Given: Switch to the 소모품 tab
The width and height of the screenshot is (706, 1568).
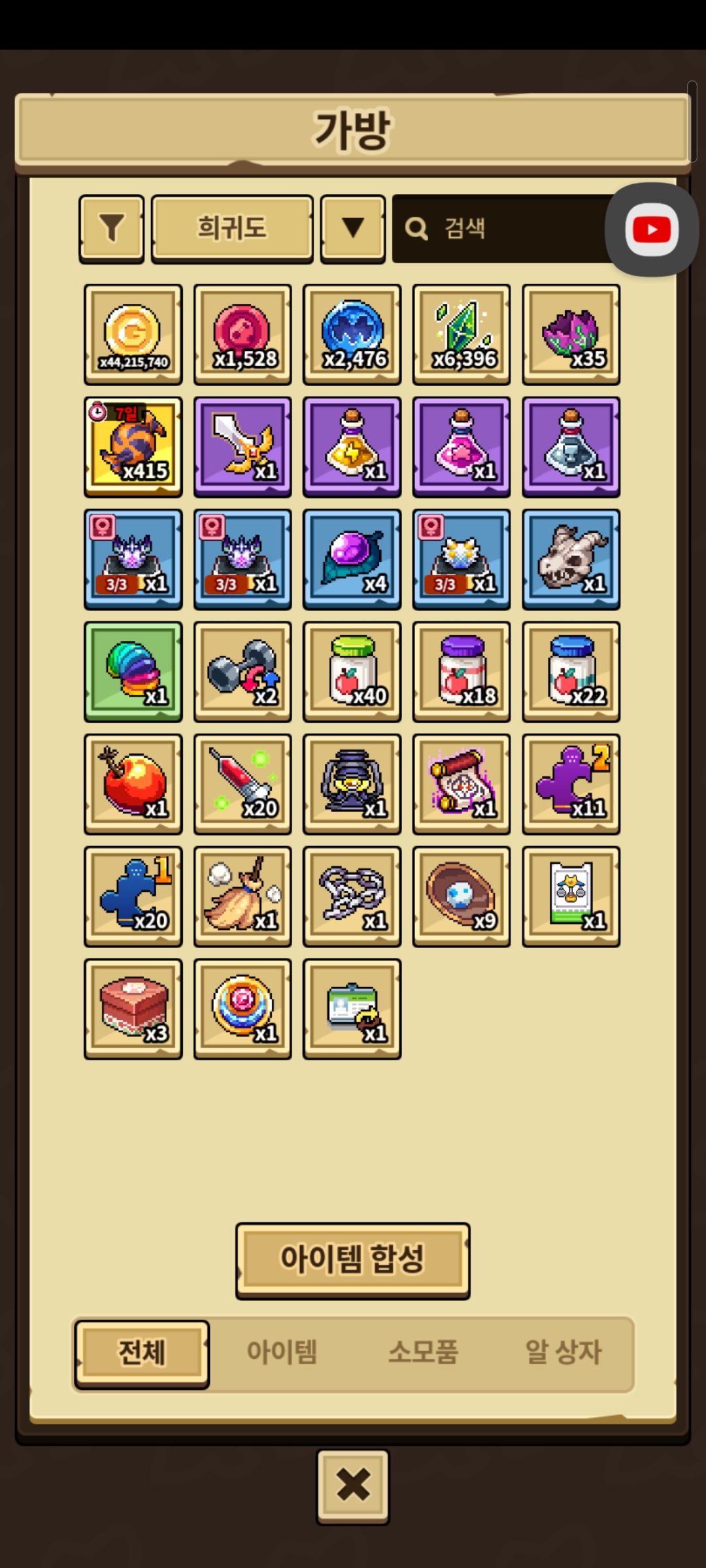Looking at the screenshot, I should [x=423, y=1352].
